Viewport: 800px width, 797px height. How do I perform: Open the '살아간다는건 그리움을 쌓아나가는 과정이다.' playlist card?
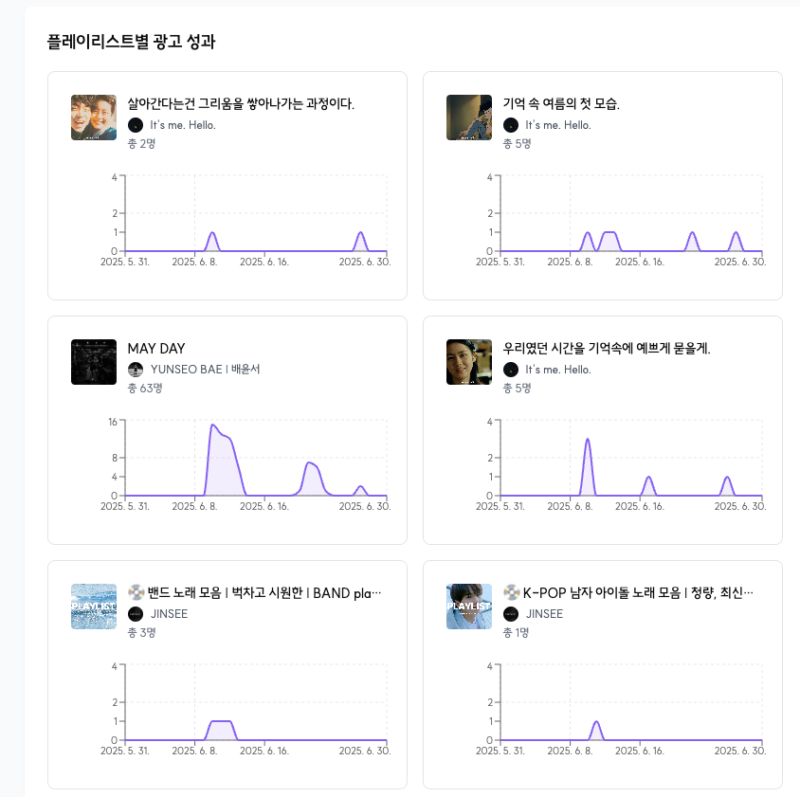pos(241,104)
